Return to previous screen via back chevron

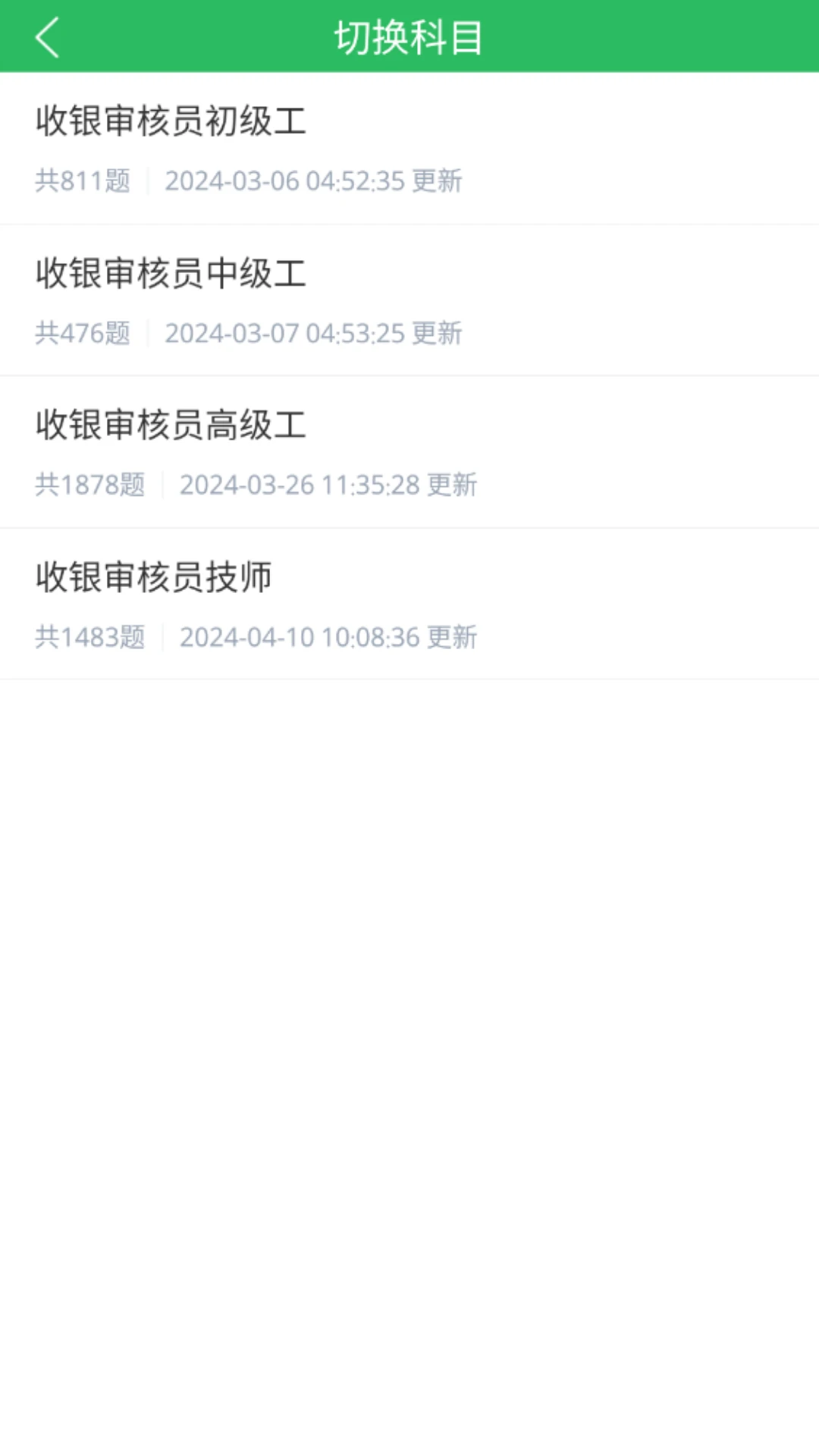(47, 38)
